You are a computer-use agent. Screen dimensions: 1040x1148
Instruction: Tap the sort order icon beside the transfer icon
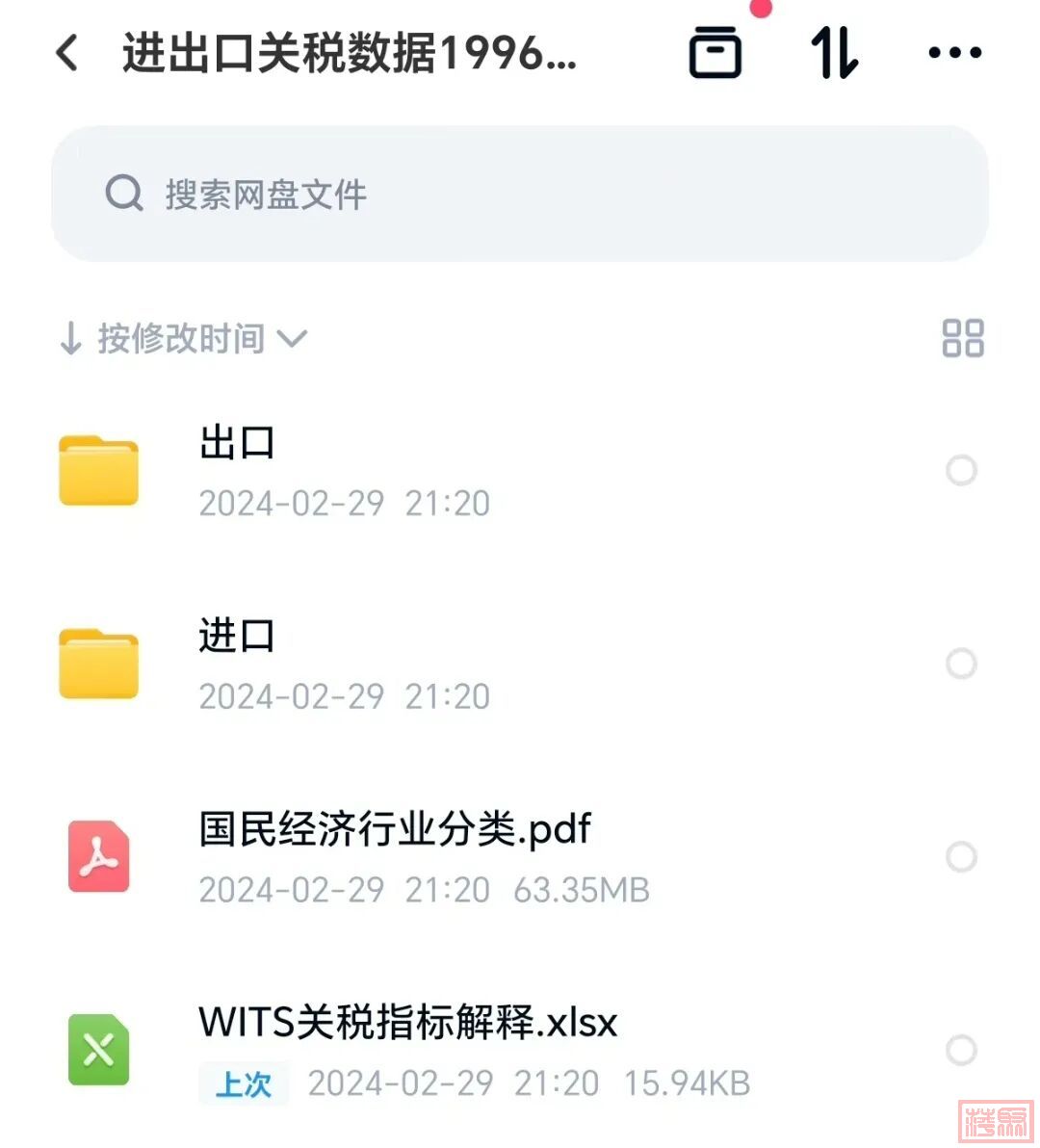coord(833,53)
